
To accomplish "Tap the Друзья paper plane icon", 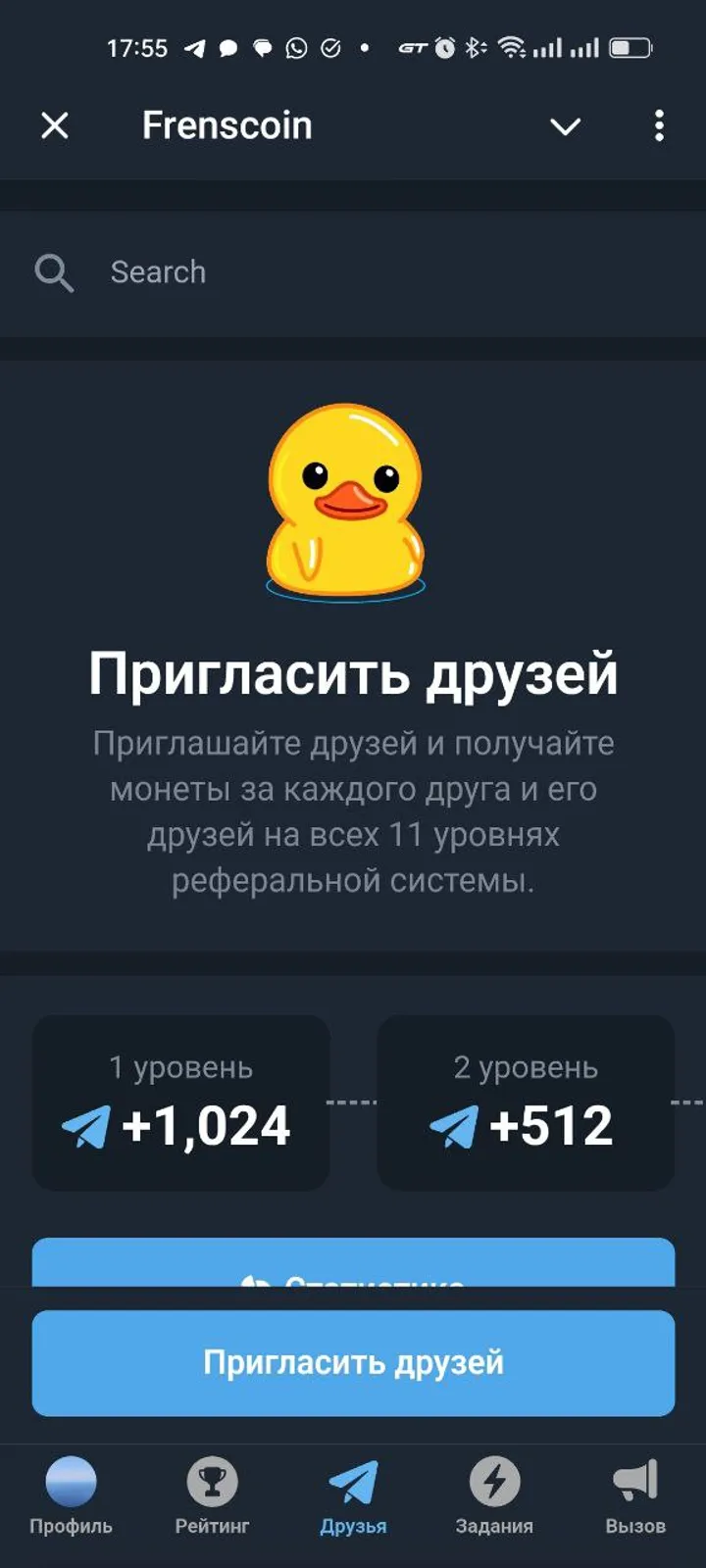I will click(x=353, y=1480).
